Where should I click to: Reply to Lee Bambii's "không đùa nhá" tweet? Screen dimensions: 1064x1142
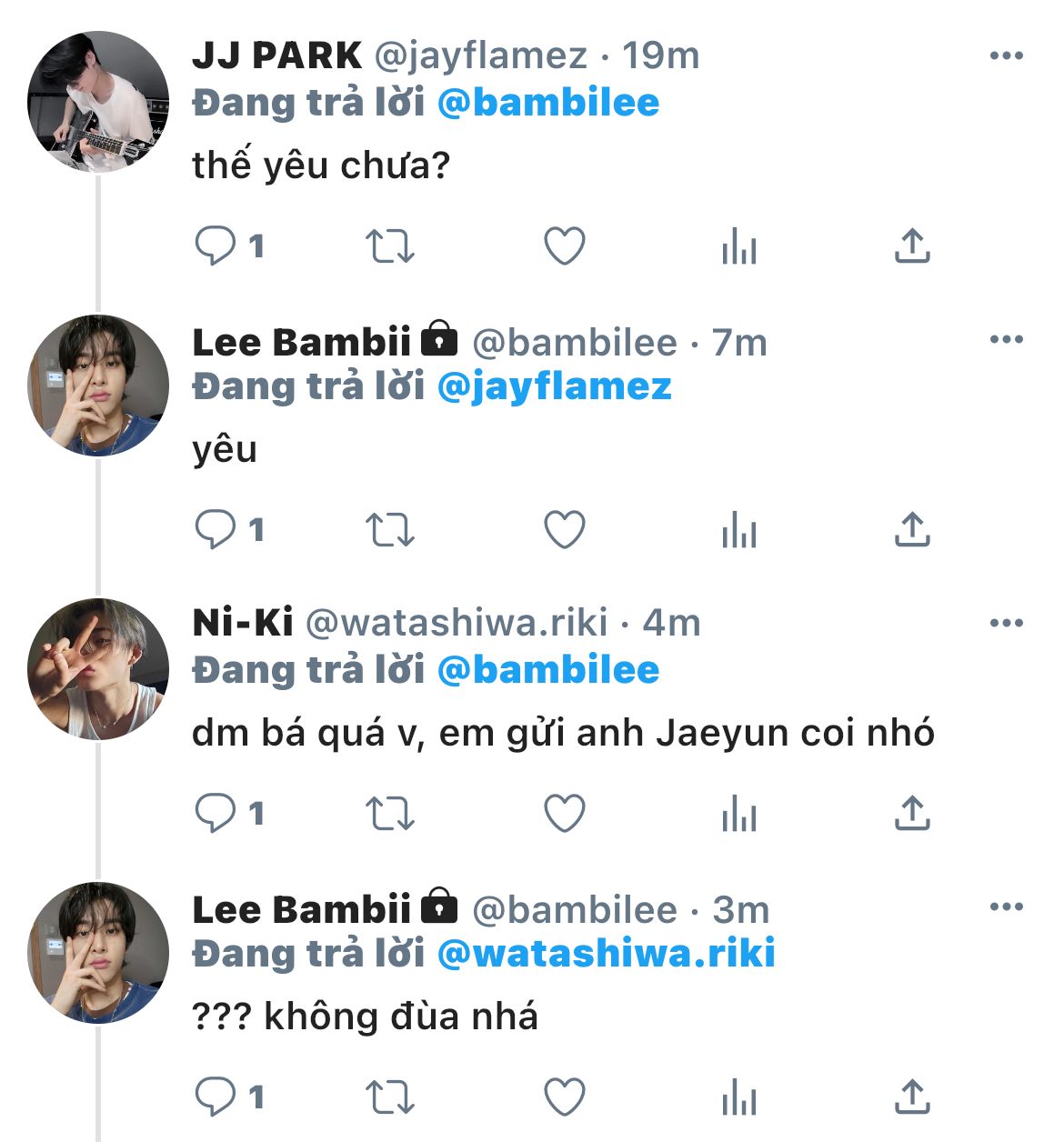point(216,1097)
